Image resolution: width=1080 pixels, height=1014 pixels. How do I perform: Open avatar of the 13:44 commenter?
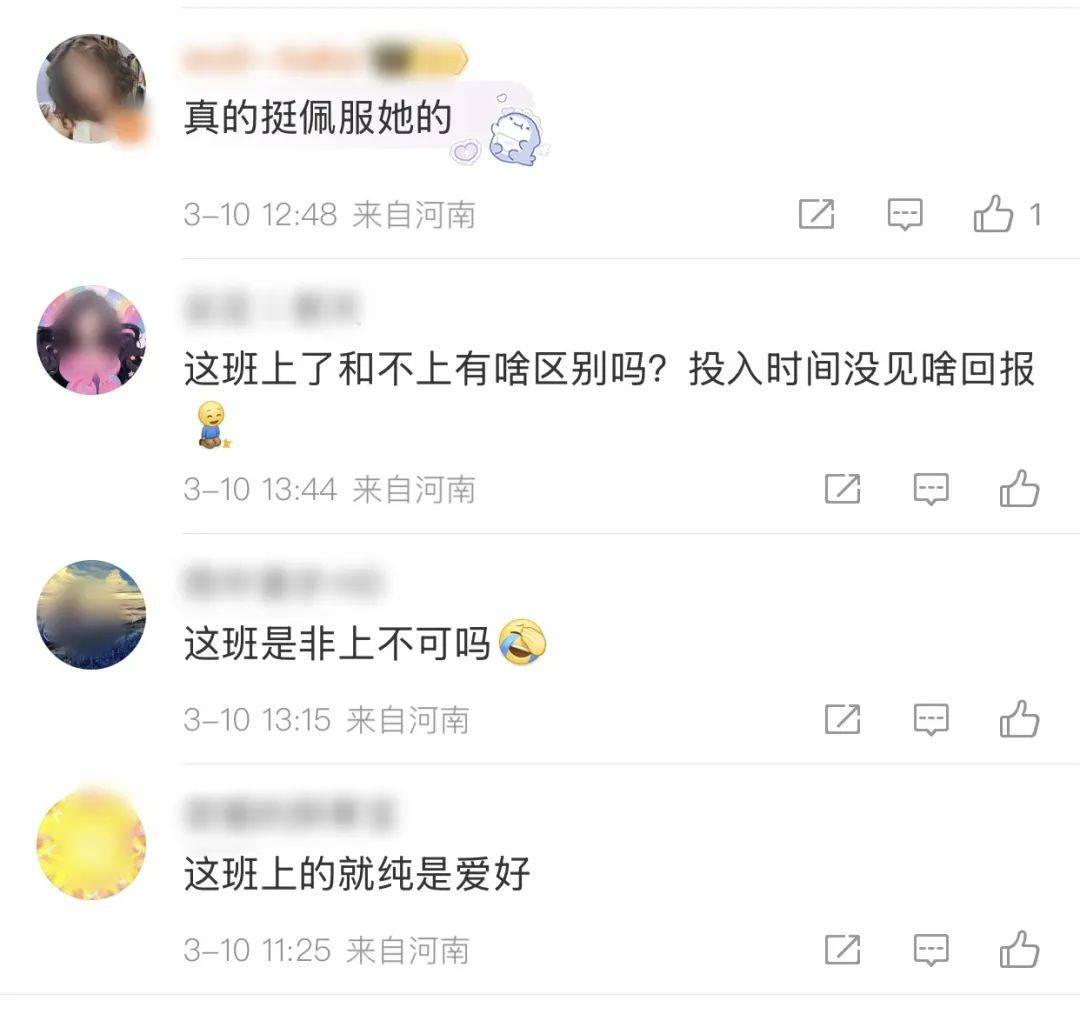tap(91, 340)
